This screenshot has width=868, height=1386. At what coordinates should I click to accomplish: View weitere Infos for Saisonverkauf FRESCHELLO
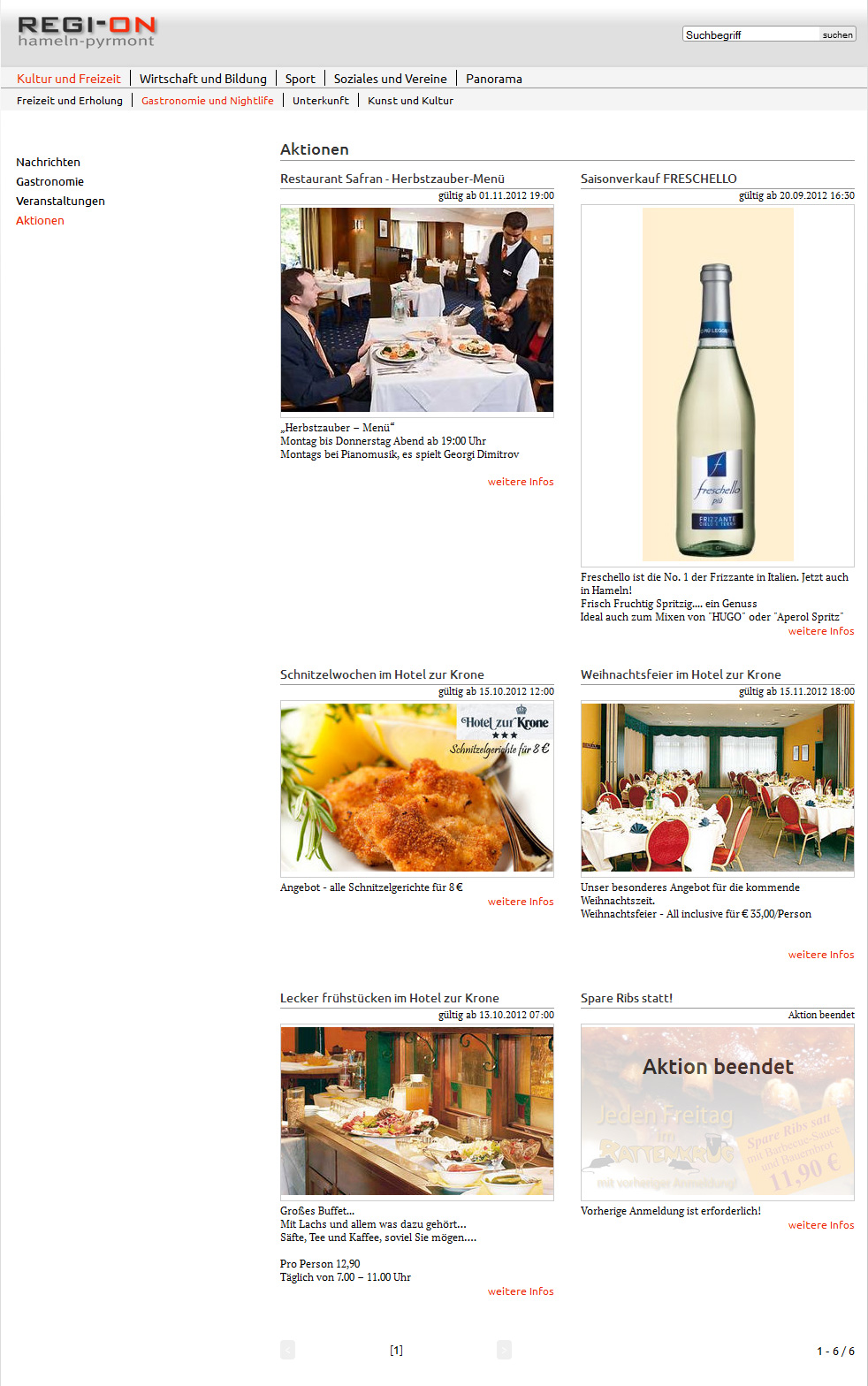820,631
